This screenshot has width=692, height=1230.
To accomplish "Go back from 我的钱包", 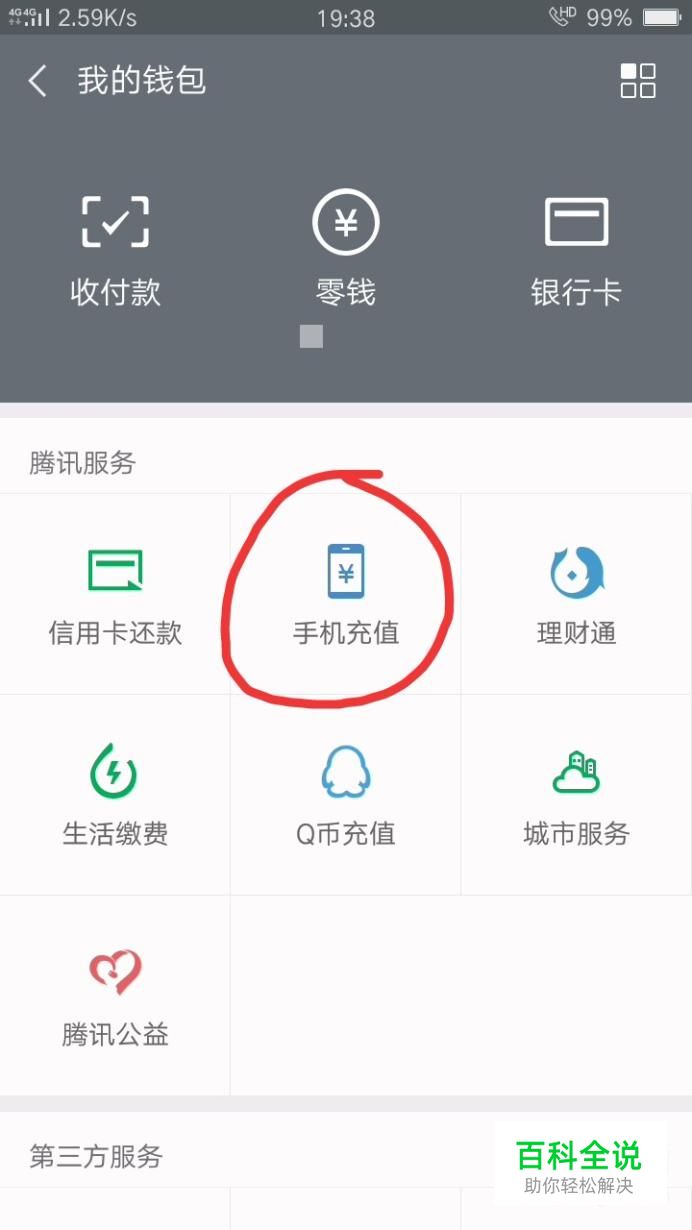I will pos(38,81).
